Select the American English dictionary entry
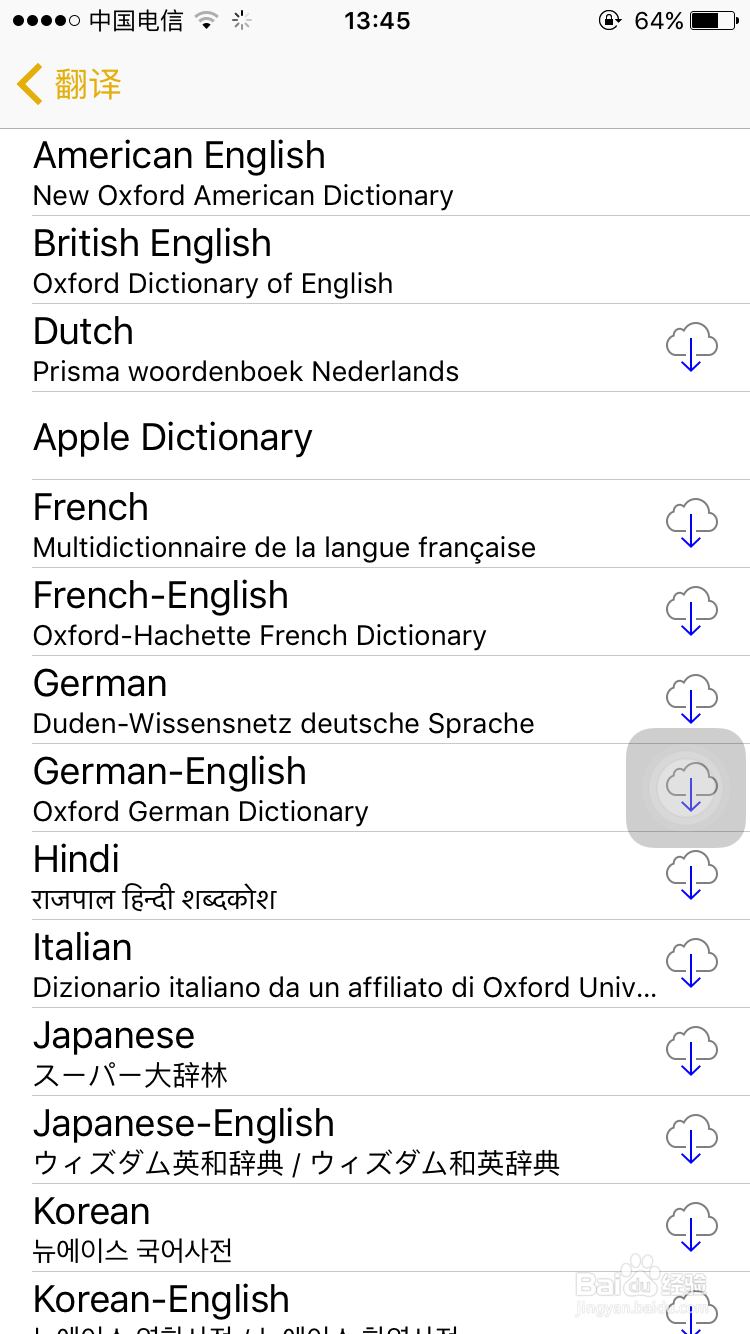 point(300,171)
